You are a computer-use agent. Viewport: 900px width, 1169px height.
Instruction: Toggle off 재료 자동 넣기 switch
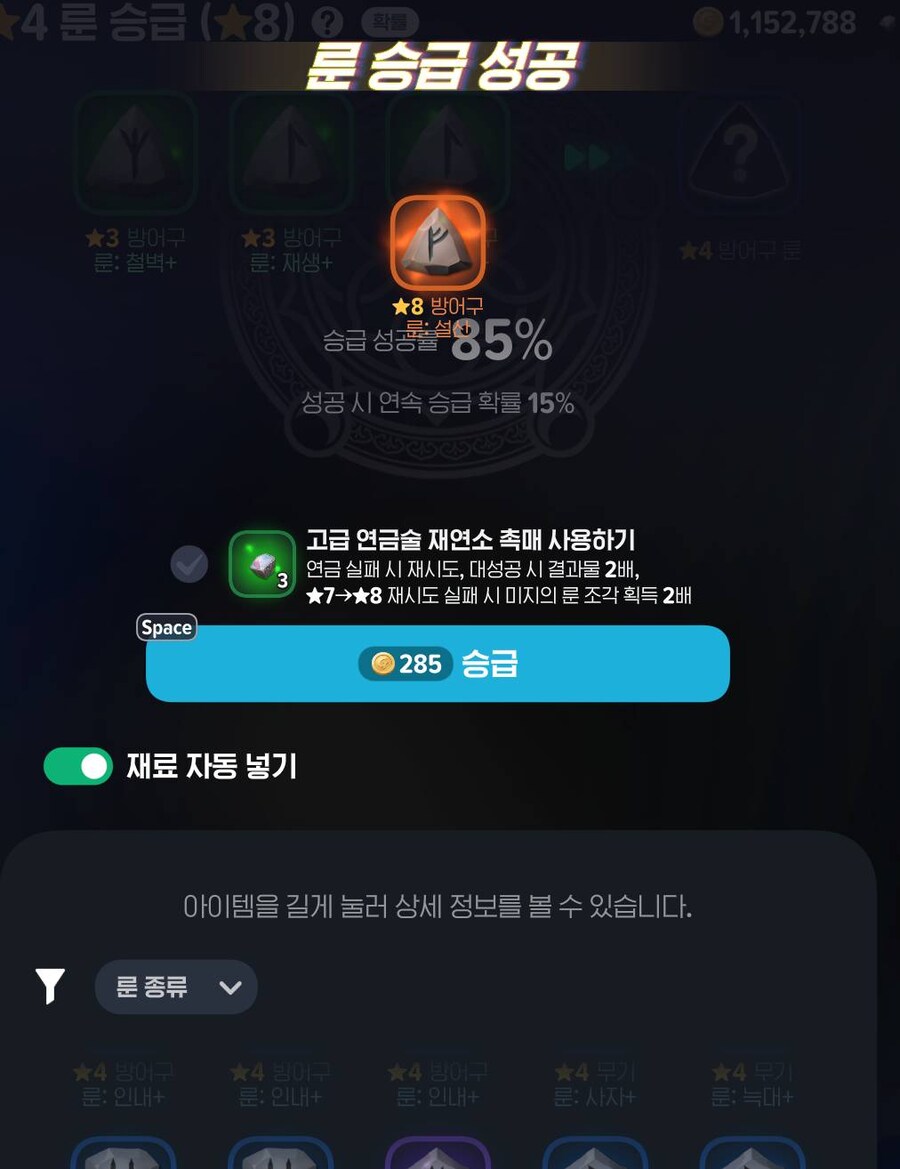click(78, 767)
